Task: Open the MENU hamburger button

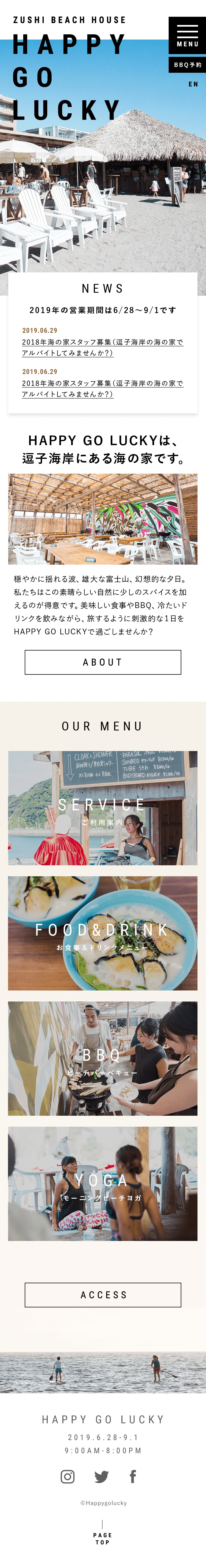Action: 187,35
